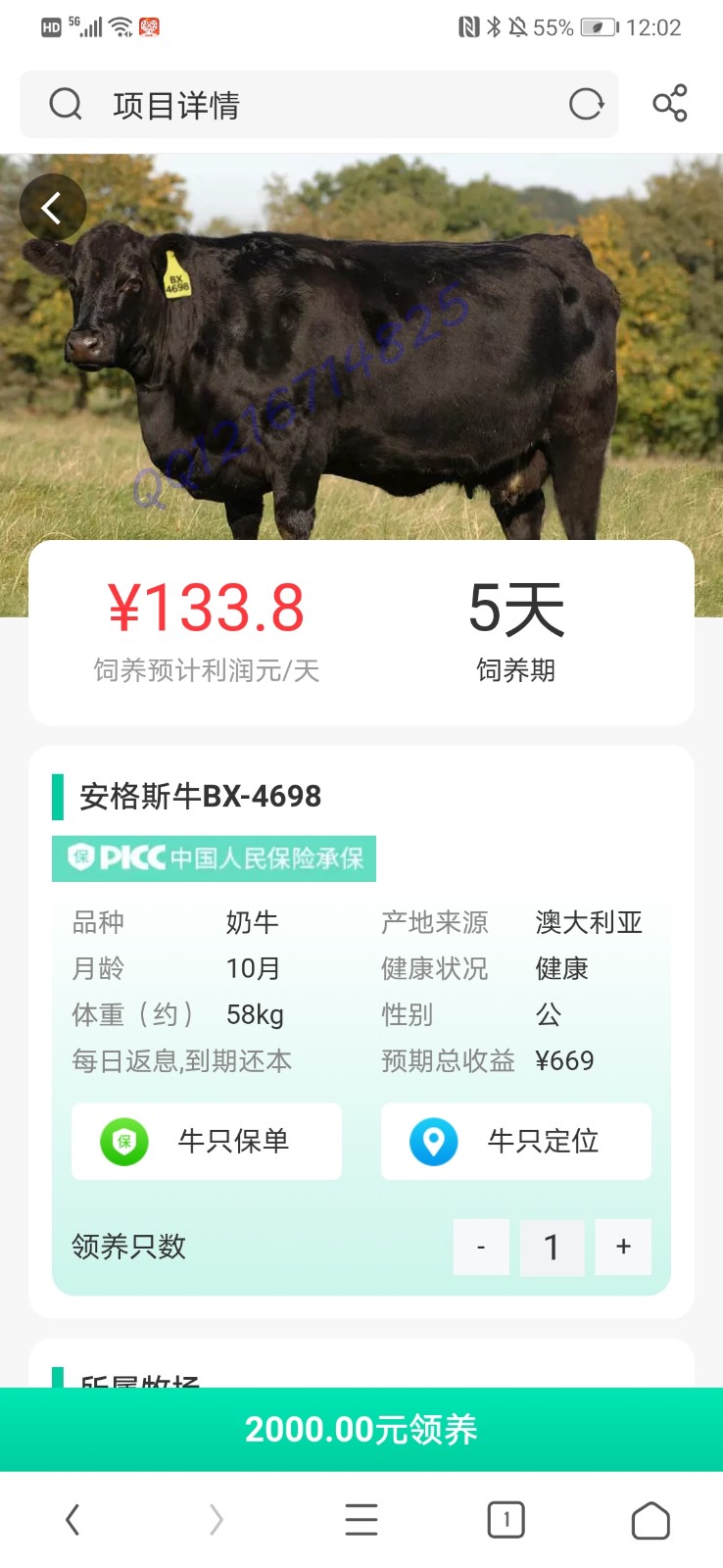
Task: Open 牛只定位 cattle location
Action: click(x=515, y=1142)
